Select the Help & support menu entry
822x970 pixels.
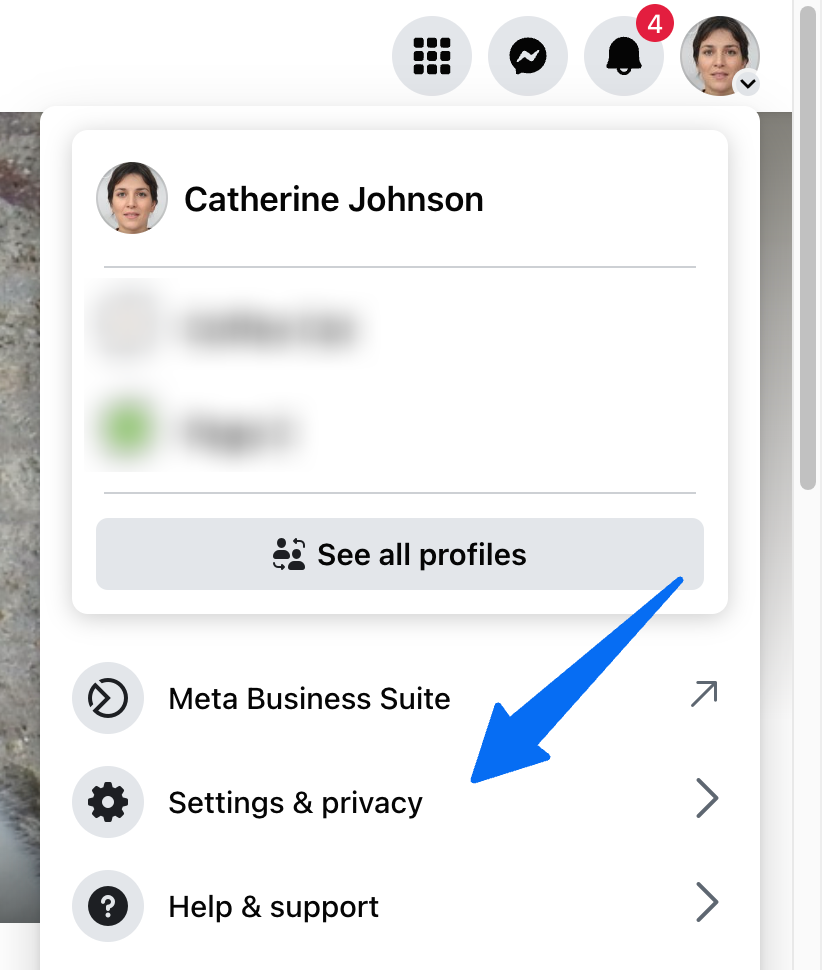point(274,906)
